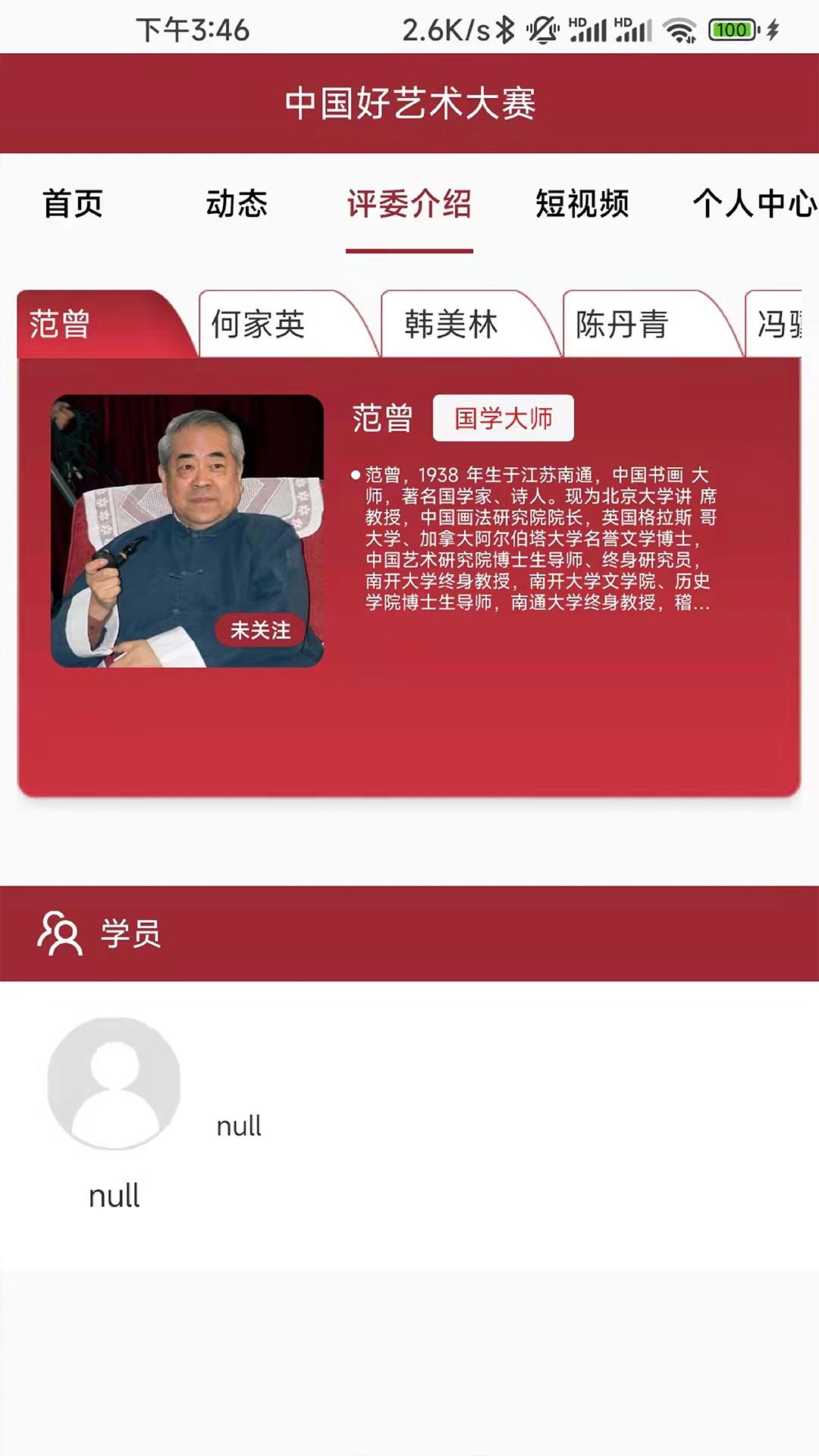View judge 韩美林's introduction
The width and height of the screenshot is (819, 1456).
click(452, 325)
